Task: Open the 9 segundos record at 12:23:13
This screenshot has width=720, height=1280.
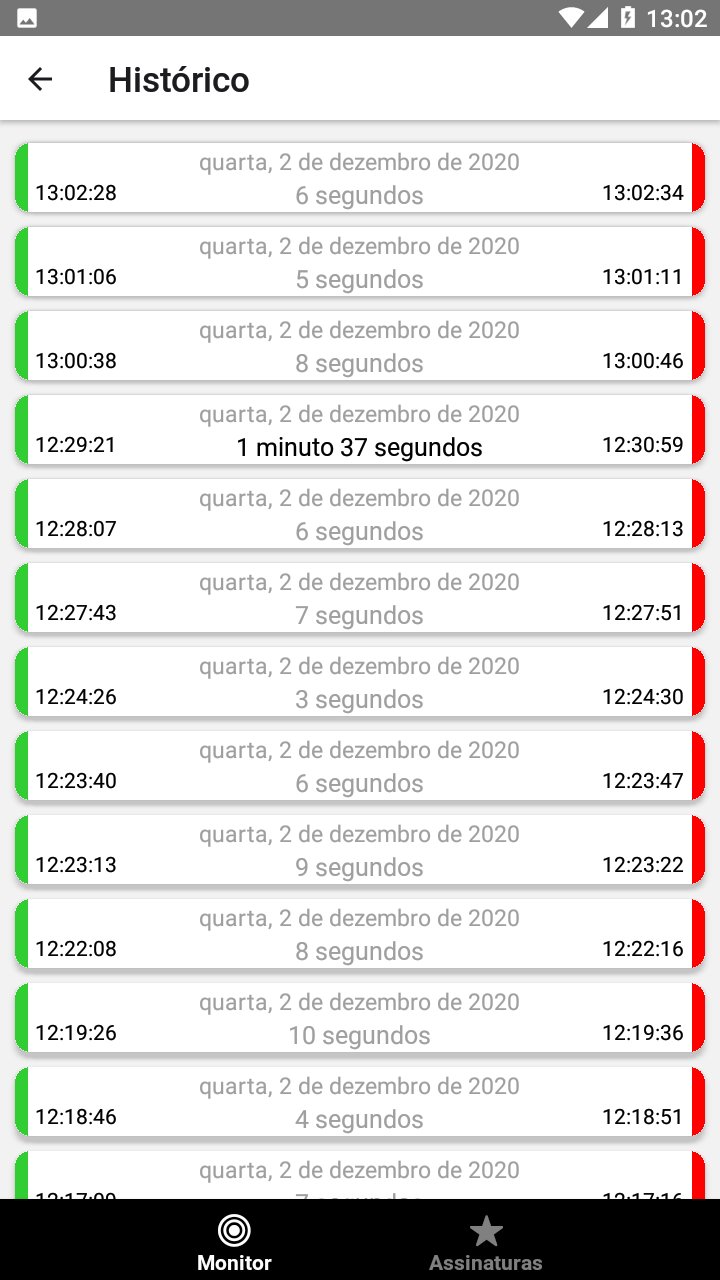Action: coord(359,850)
